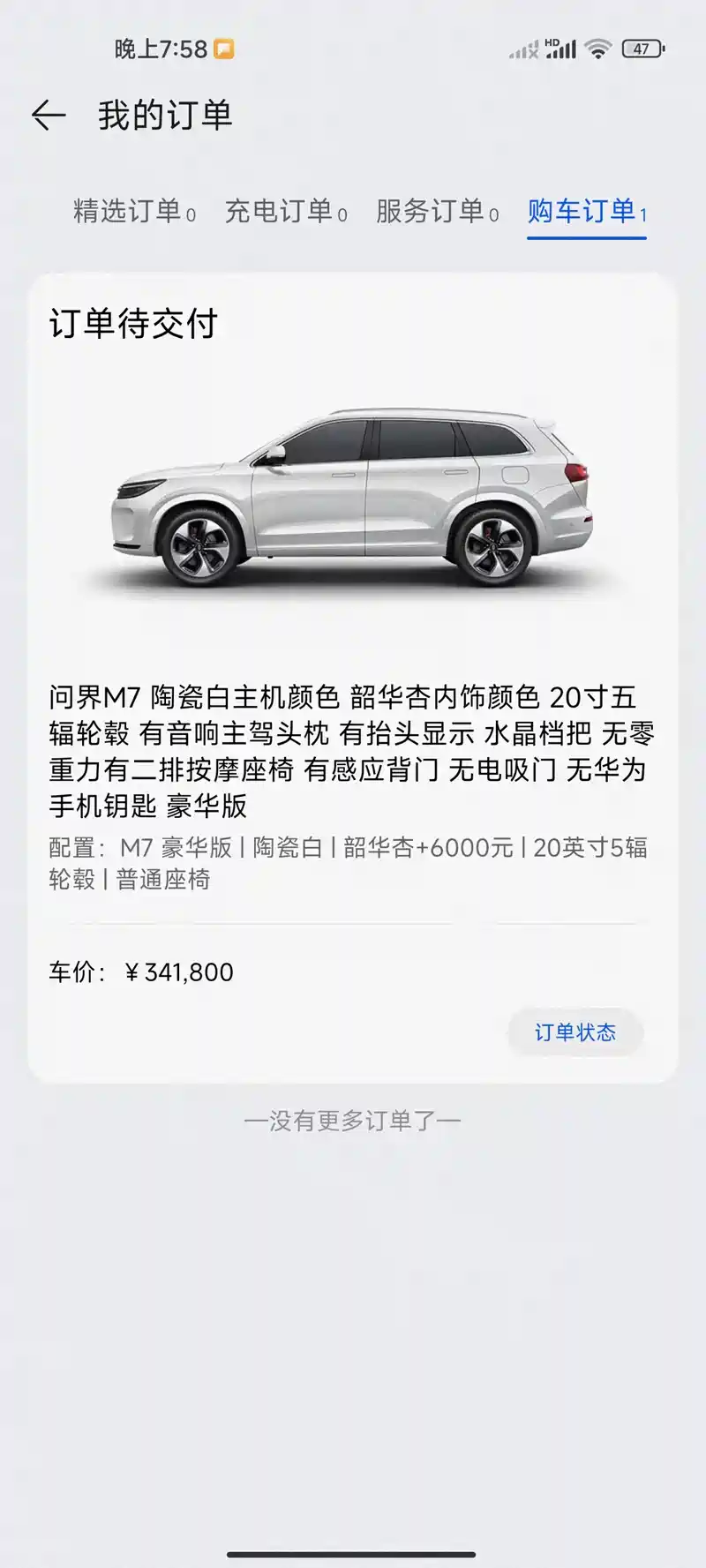Viewport: 706px width, 1568px height.
Task: Switch to the 精选订单 tab
Action: 134,212
